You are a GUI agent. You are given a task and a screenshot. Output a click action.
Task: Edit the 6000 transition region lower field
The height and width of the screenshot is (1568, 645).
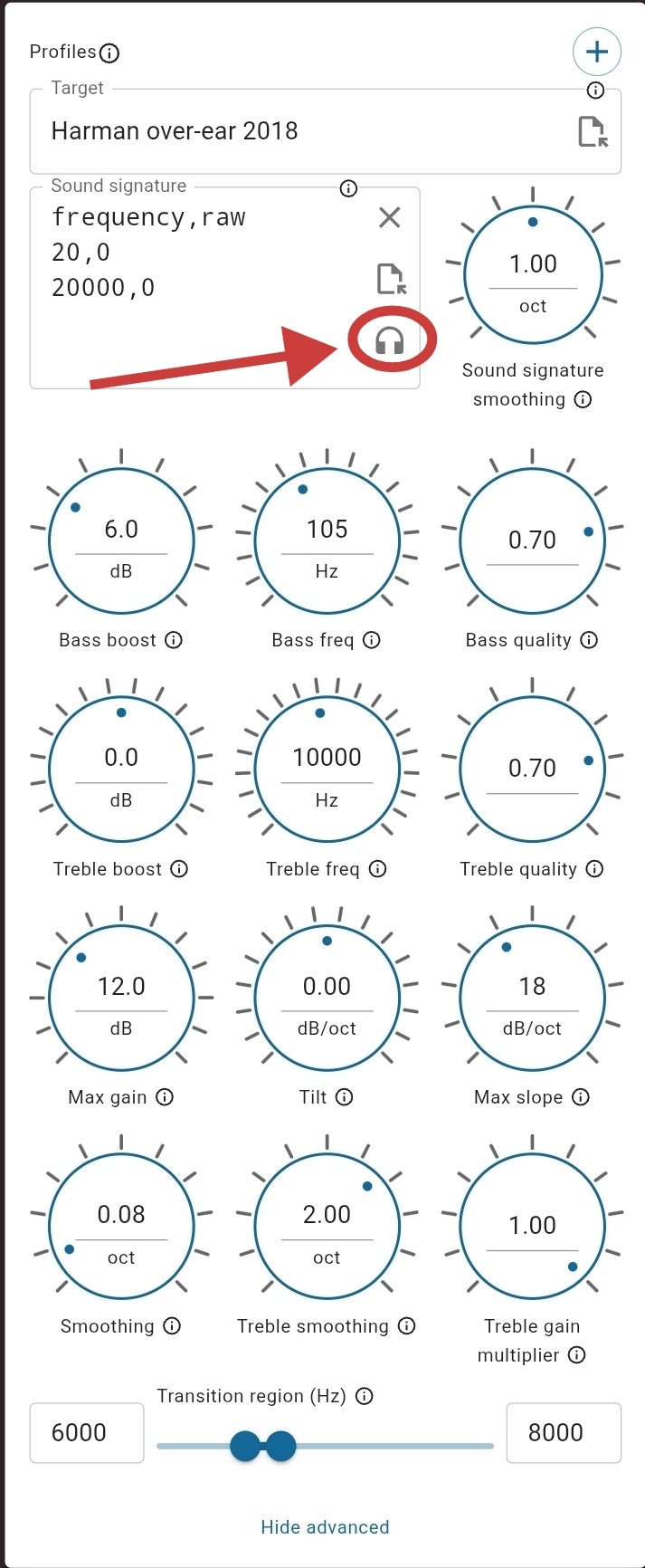(86, 1432)
